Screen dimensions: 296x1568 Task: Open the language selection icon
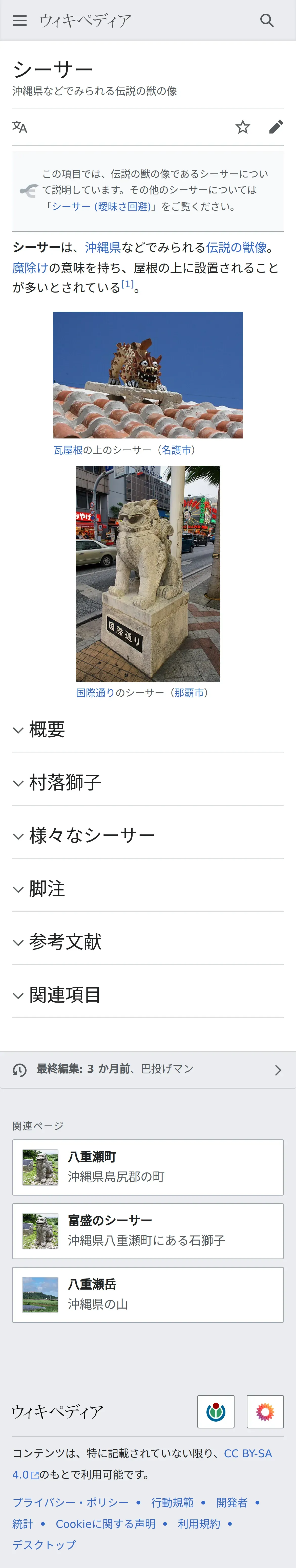[19, 127]
